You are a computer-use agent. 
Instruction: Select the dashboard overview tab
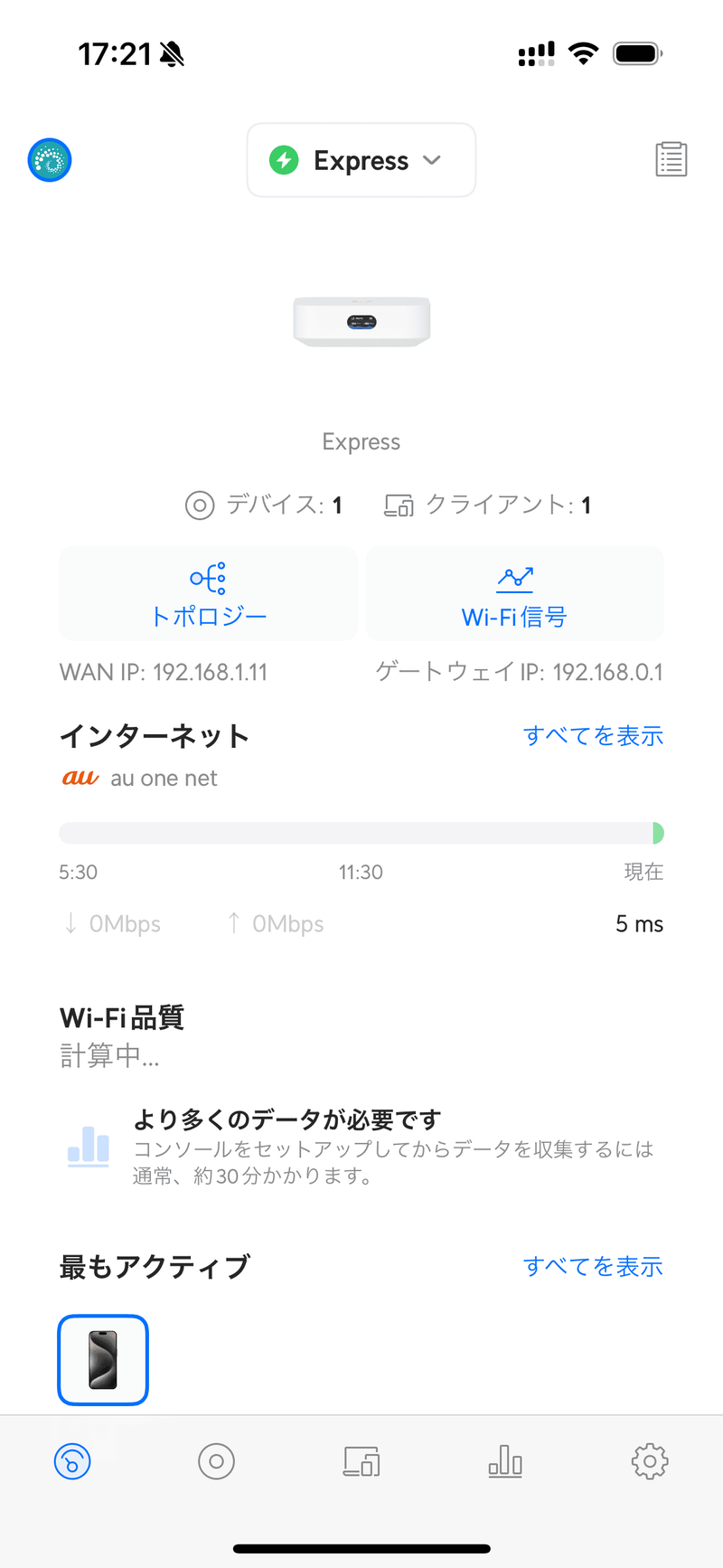[x=72, y=1461]
